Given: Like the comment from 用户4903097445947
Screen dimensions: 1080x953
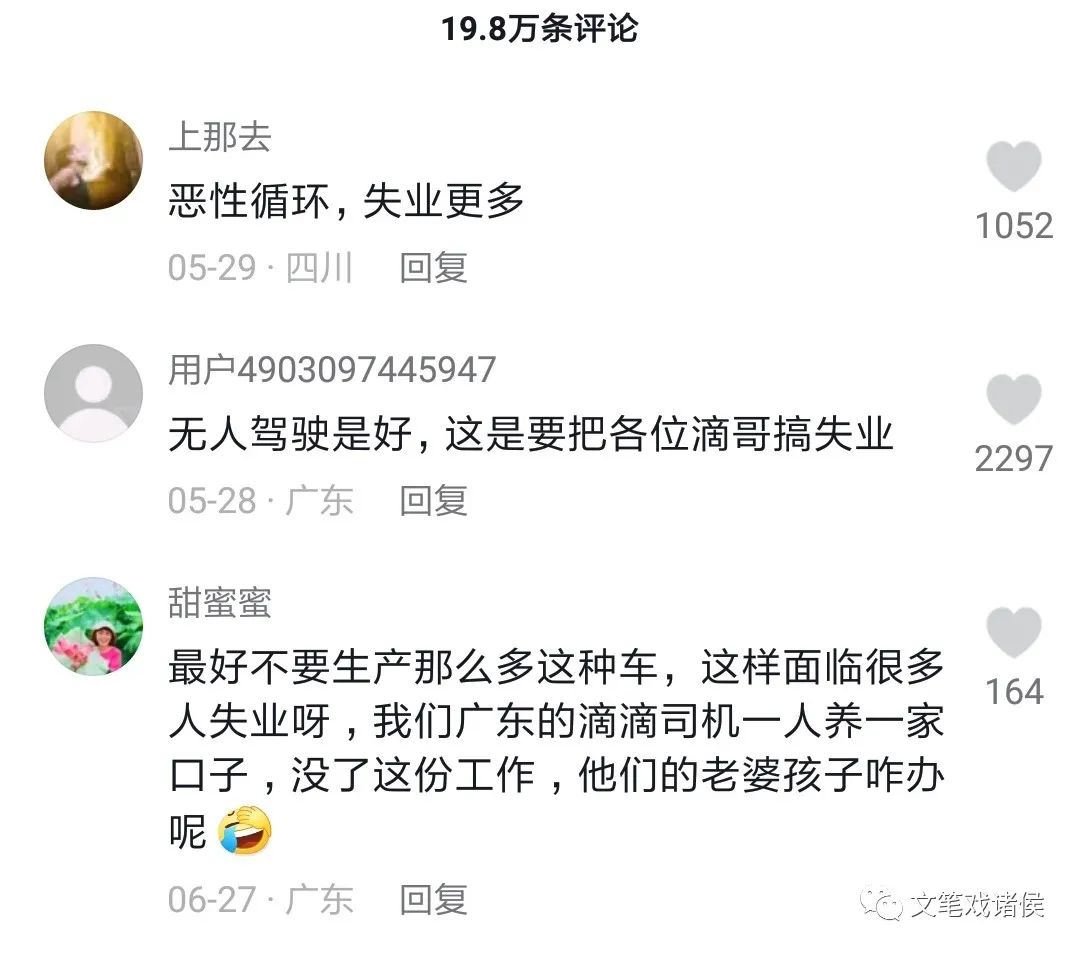Looking at the screenshot, I should (x=1013, y=400).
